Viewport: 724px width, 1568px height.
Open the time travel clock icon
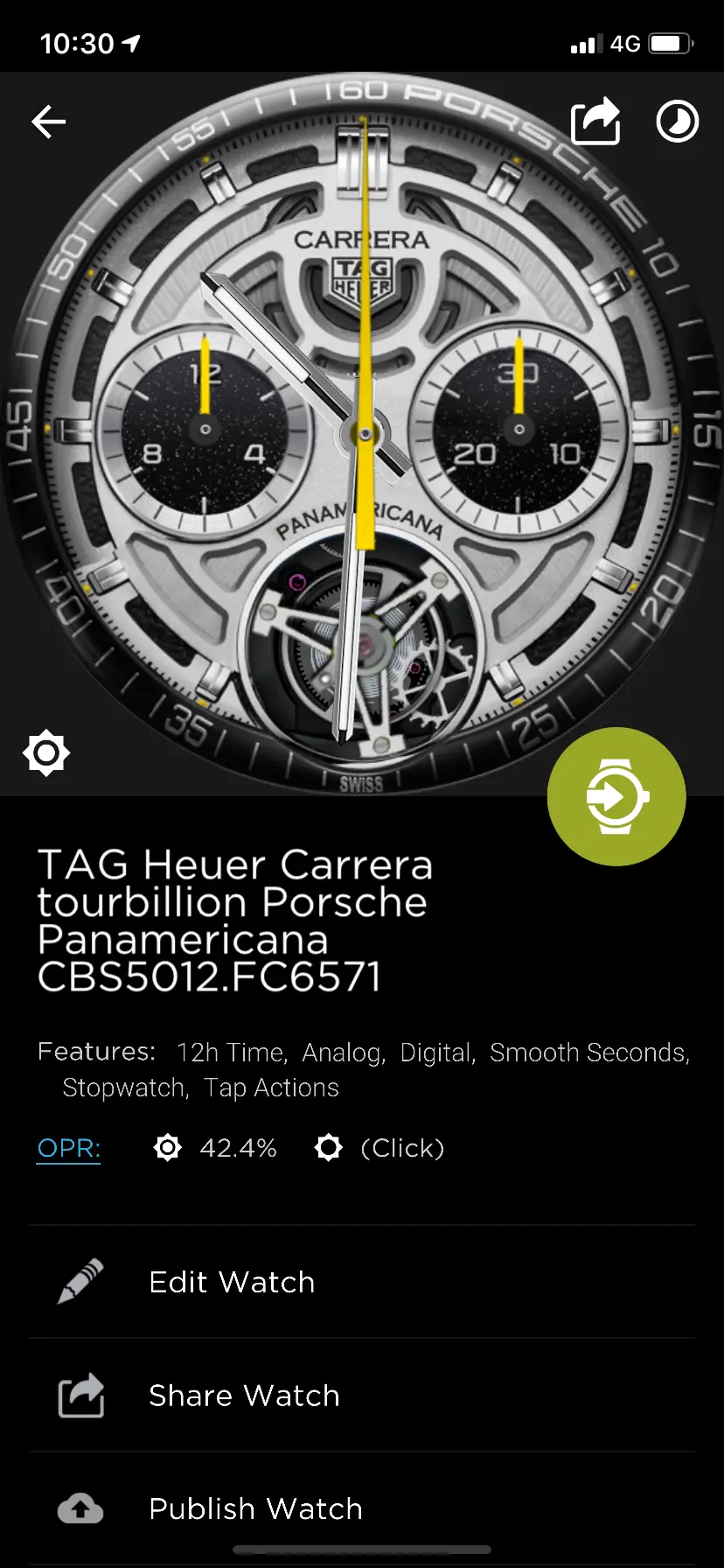[678, 122]
